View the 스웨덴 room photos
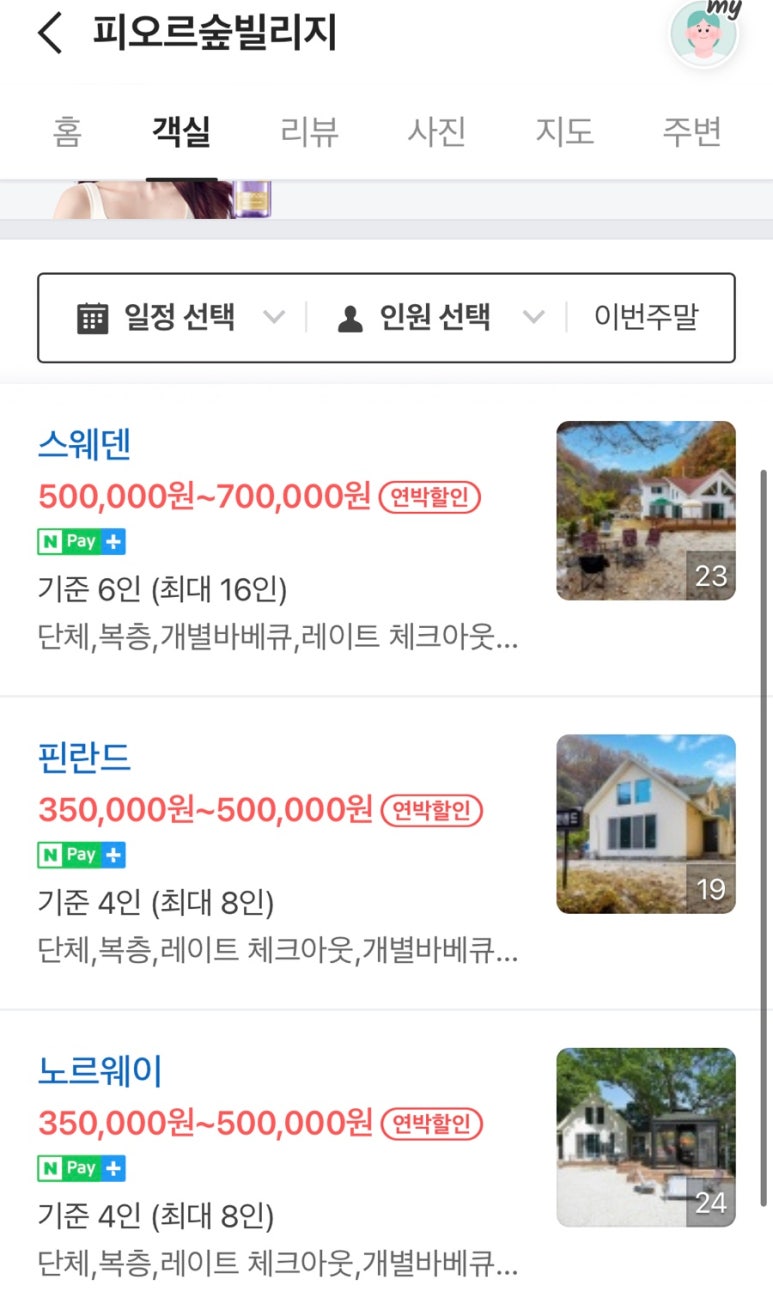The height and width of the screenshot is (1304, 773). pos(645,510)
